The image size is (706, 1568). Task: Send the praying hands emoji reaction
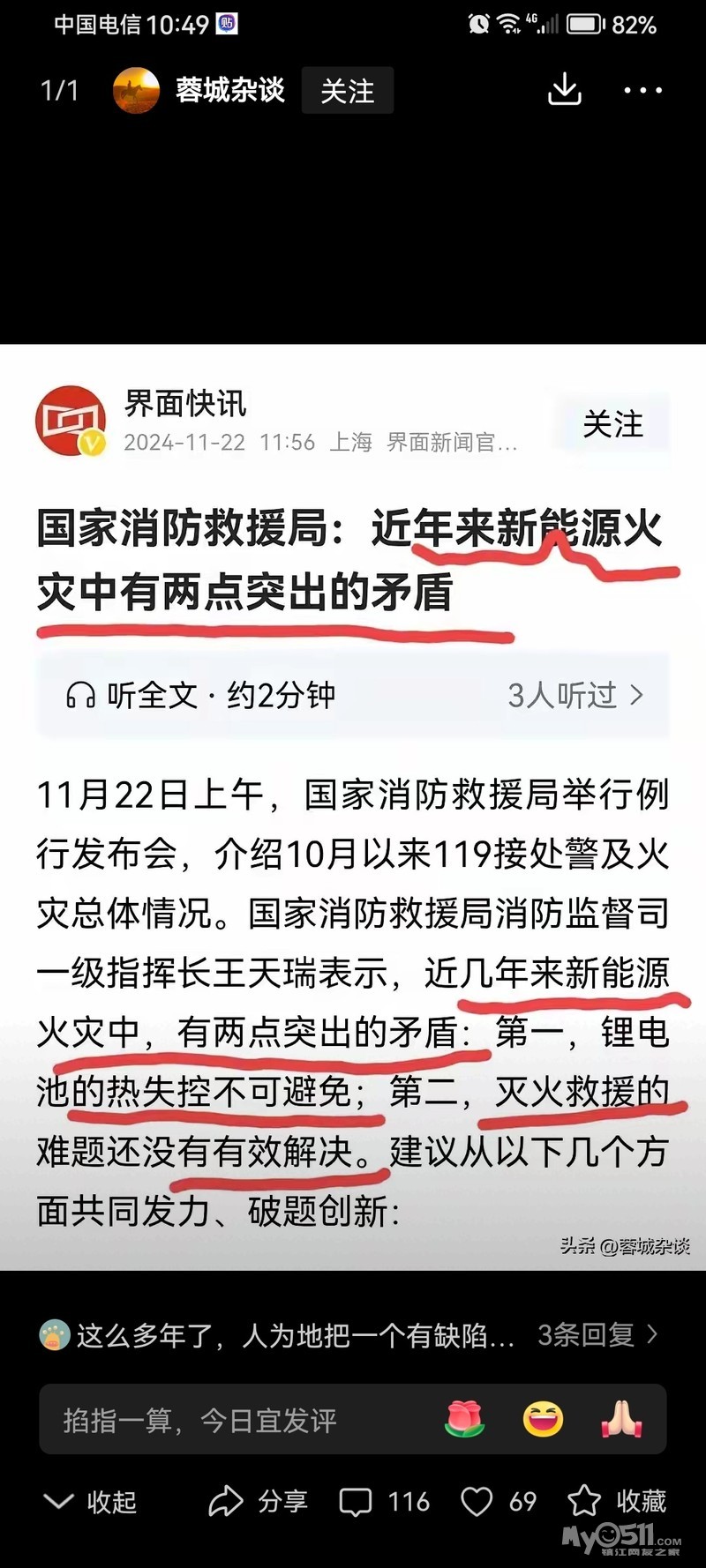621,1419
